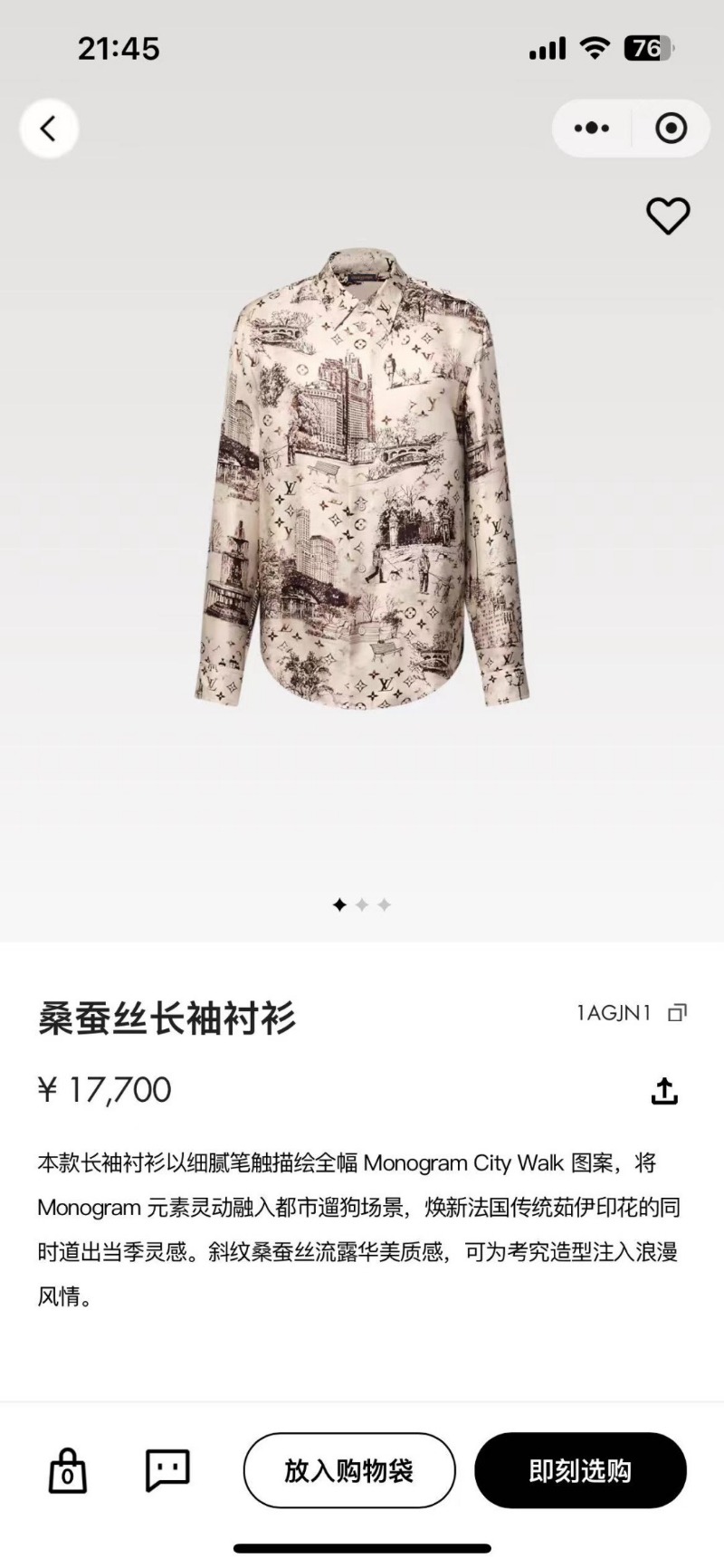Add the silk shirt to wishlist

tap(668, 215)
